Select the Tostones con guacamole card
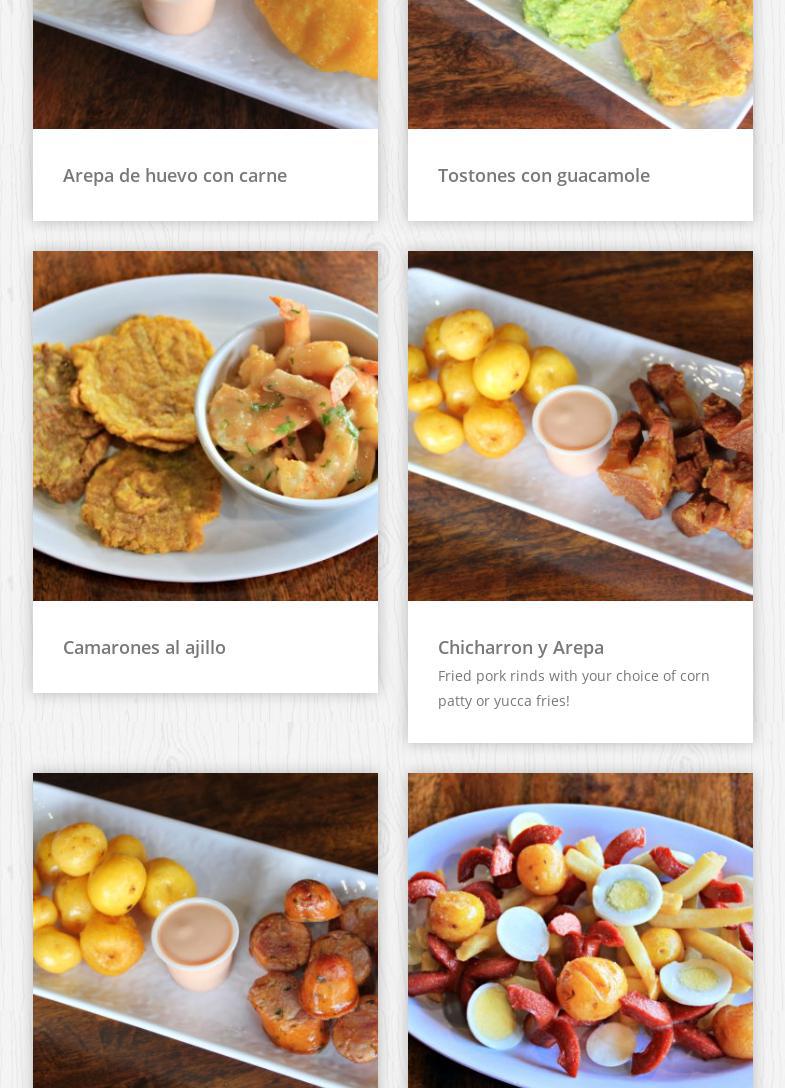The width and height of the screenshot is (785, 1088). (543, 175)
